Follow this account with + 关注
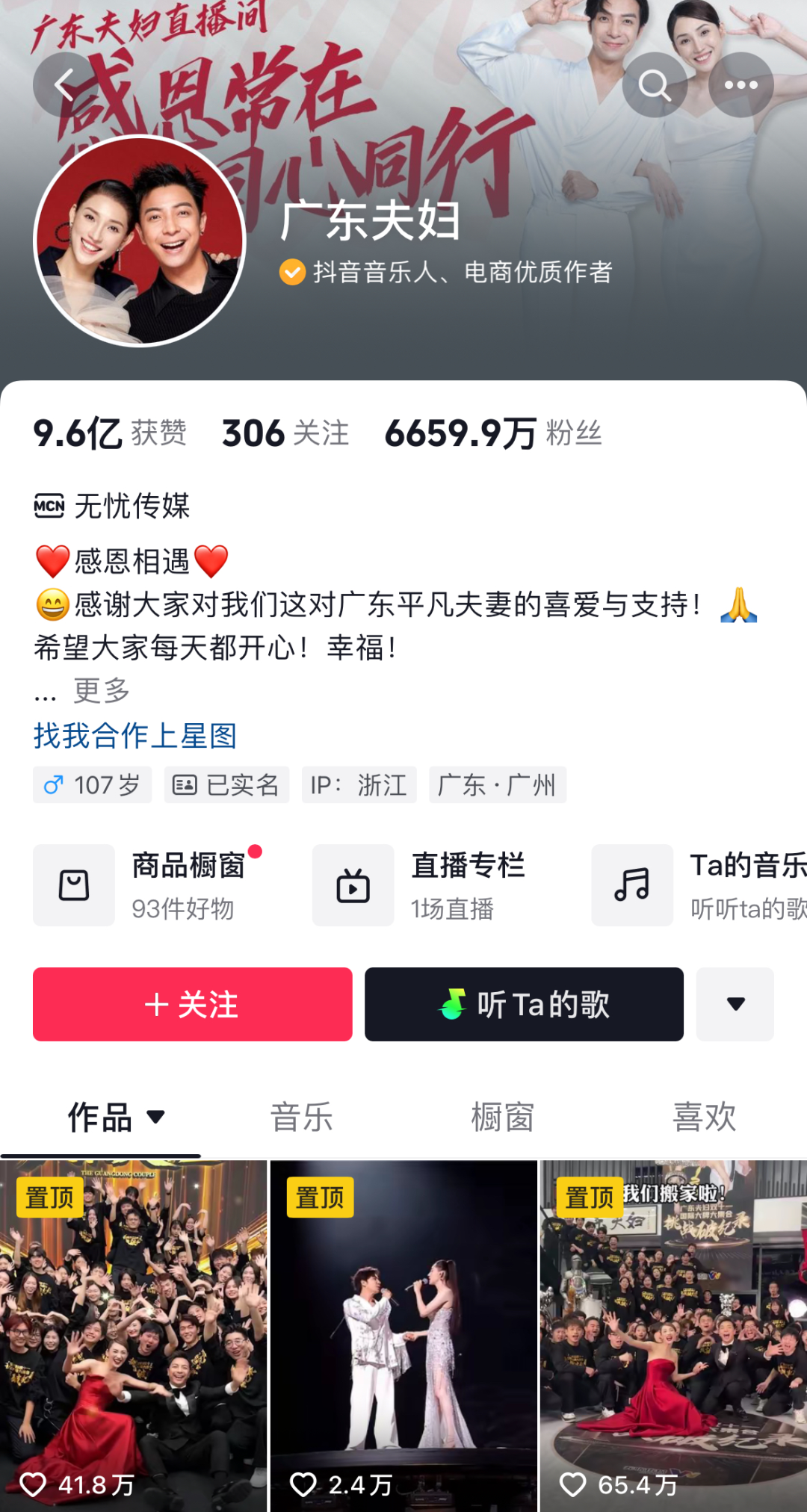 coord(192,1004)
